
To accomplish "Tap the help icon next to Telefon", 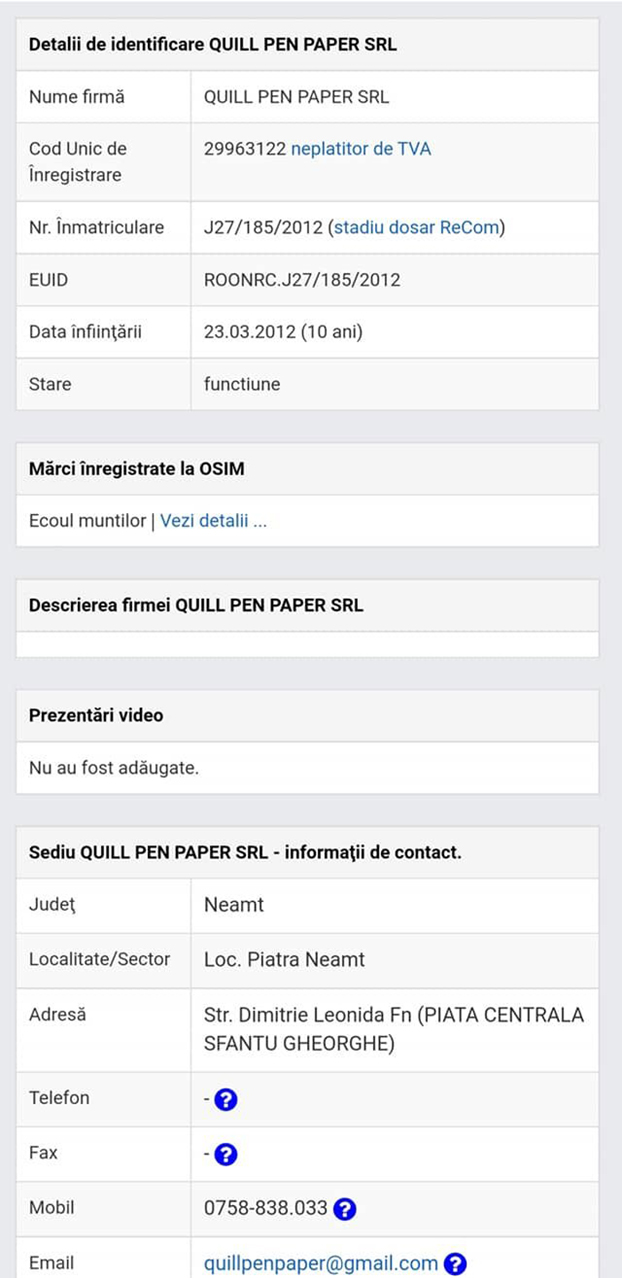I will coord(227,1100).
